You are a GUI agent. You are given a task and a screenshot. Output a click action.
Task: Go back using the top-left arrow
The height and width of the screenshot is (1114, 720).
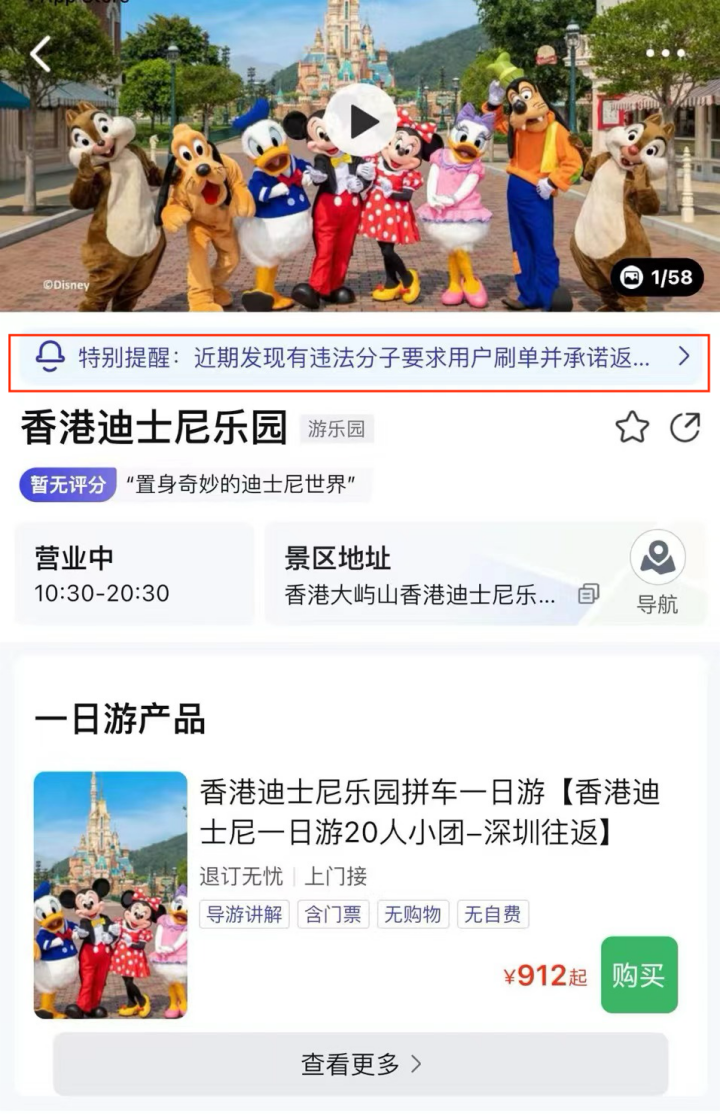coord(41,54)
